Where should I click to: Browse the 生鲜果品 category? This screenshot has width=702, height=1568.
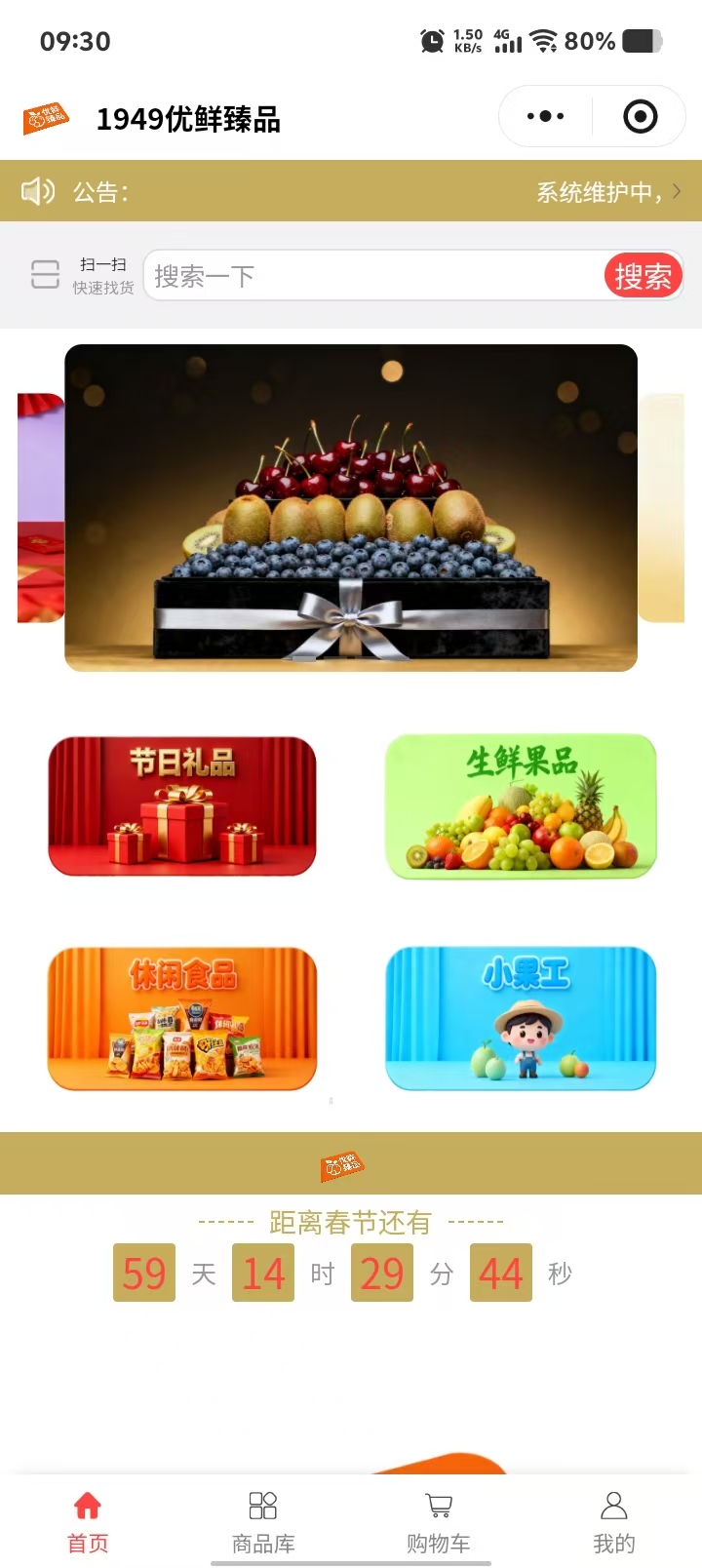coord(521,805)
